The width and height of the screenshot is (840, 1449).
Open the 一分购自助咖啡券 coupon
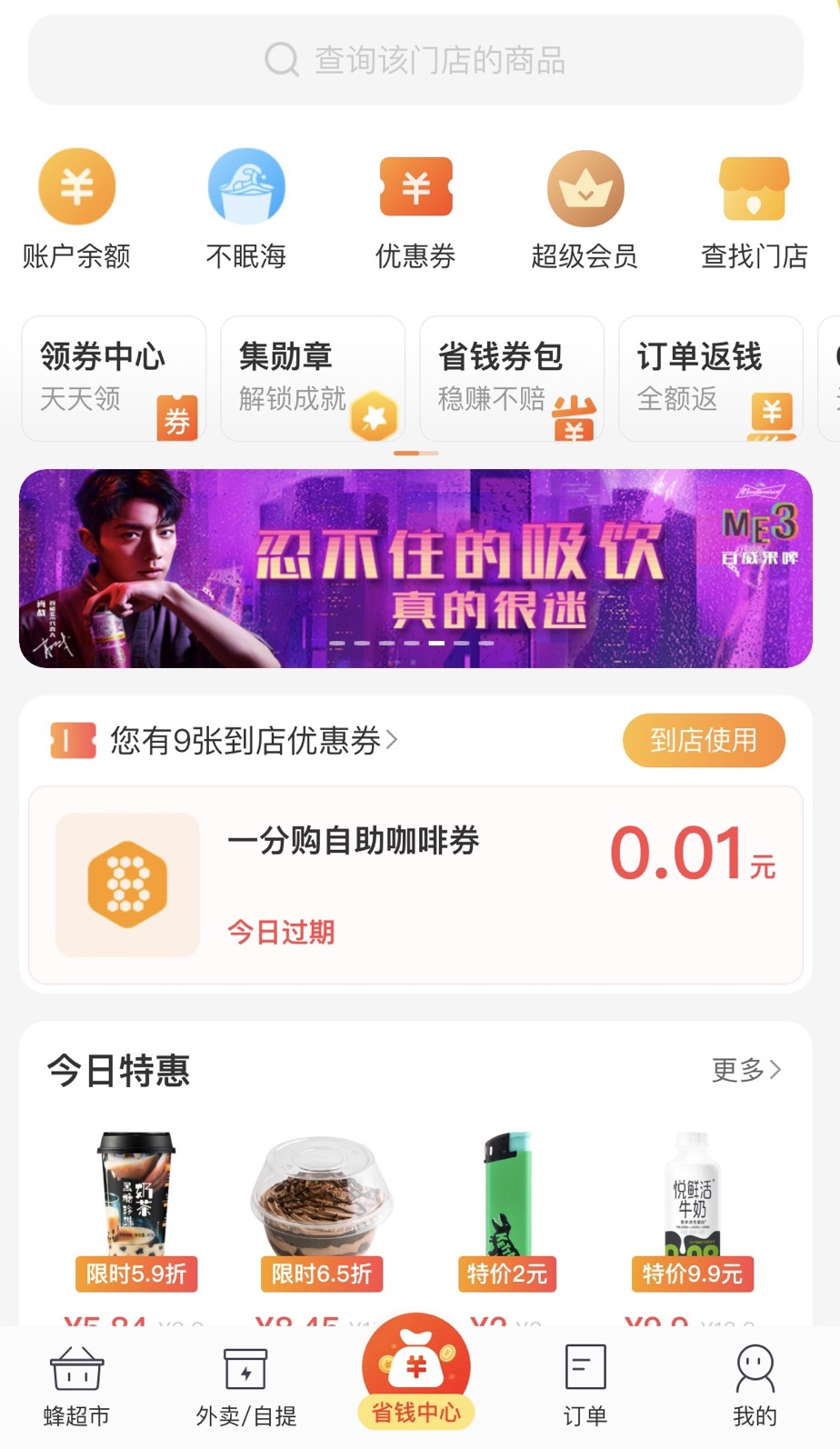click(x=415, y=884)
